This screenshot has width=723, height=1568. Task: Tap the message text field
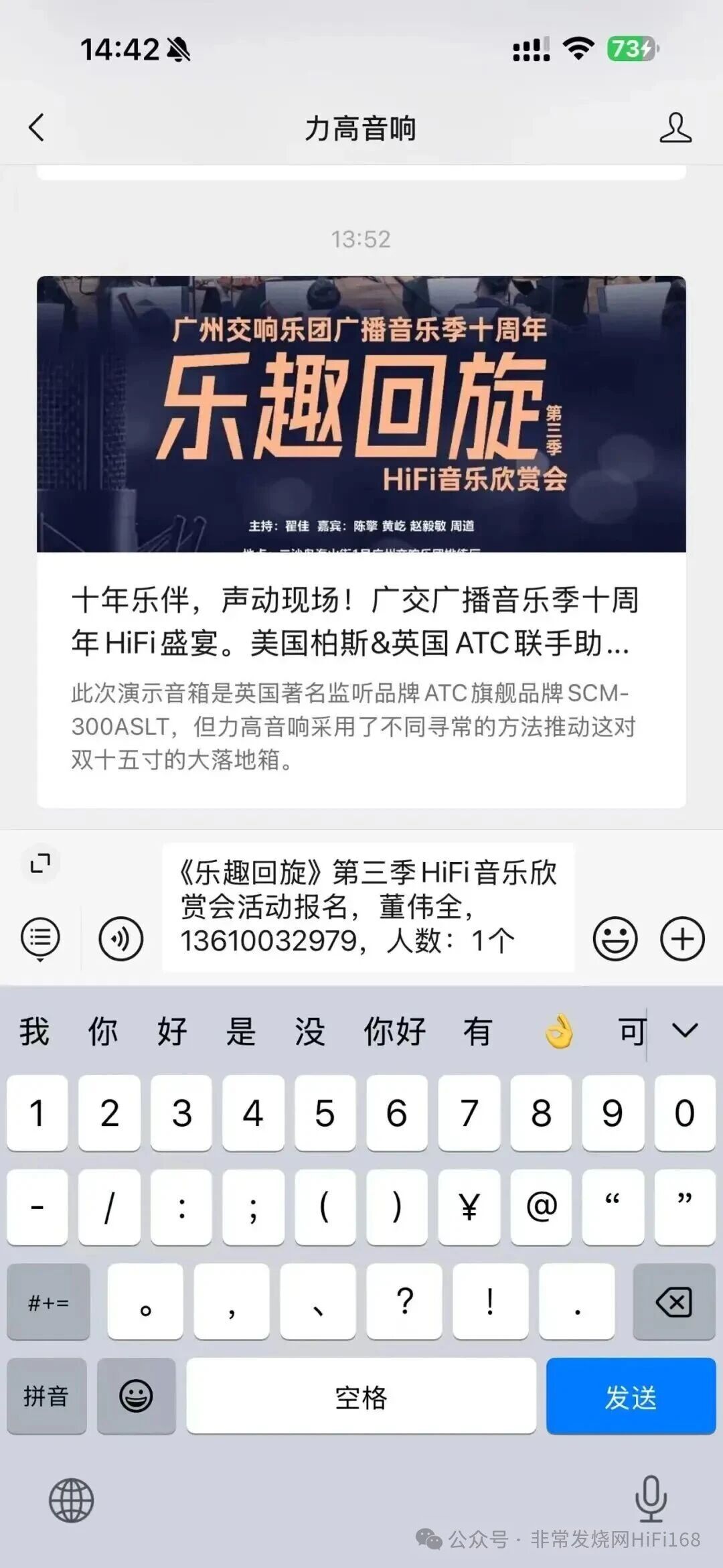[x=368, y=907]
